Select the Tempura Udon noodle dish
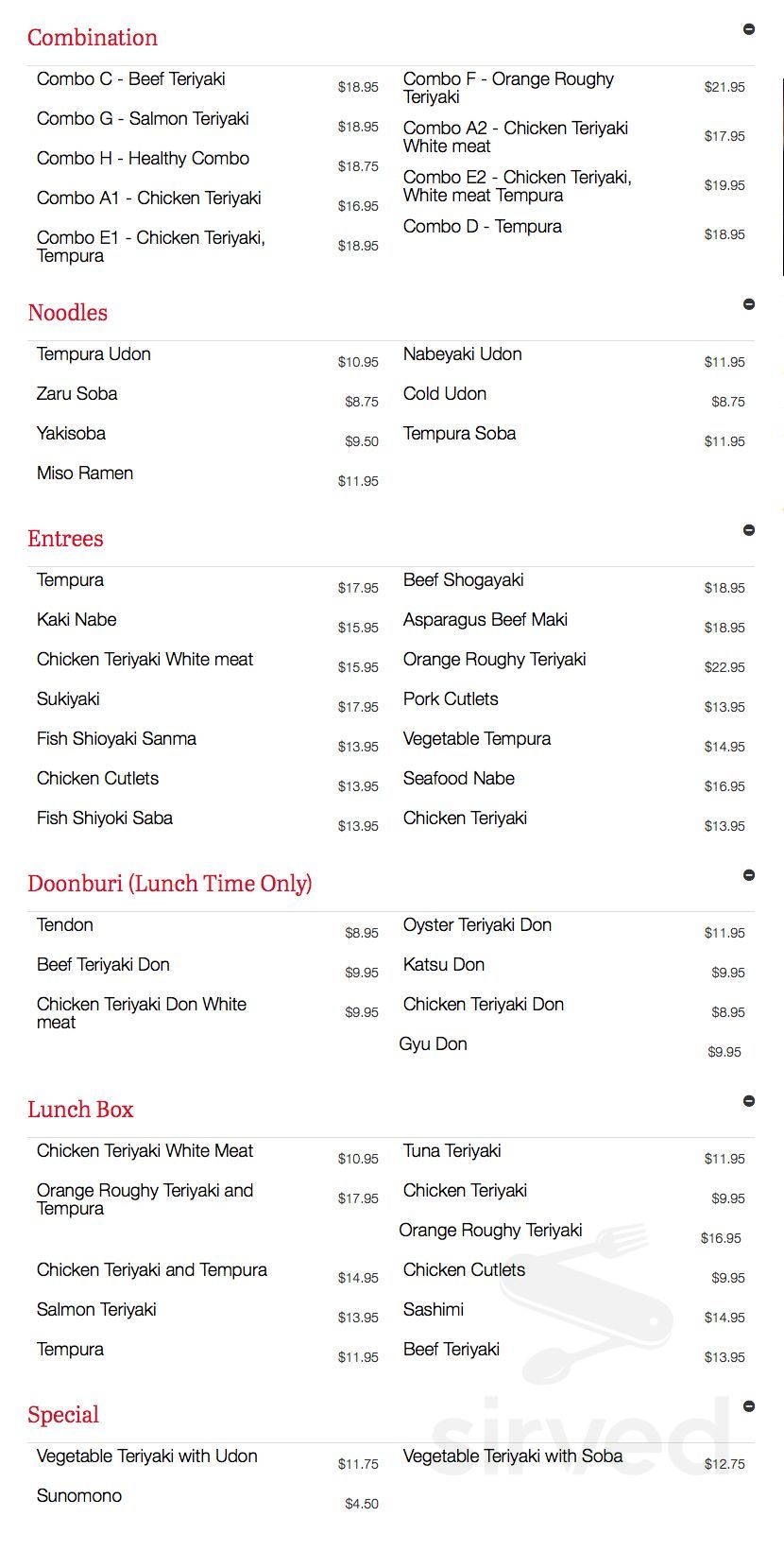This screenshot has height=1551, width=784. coord(94,353)
